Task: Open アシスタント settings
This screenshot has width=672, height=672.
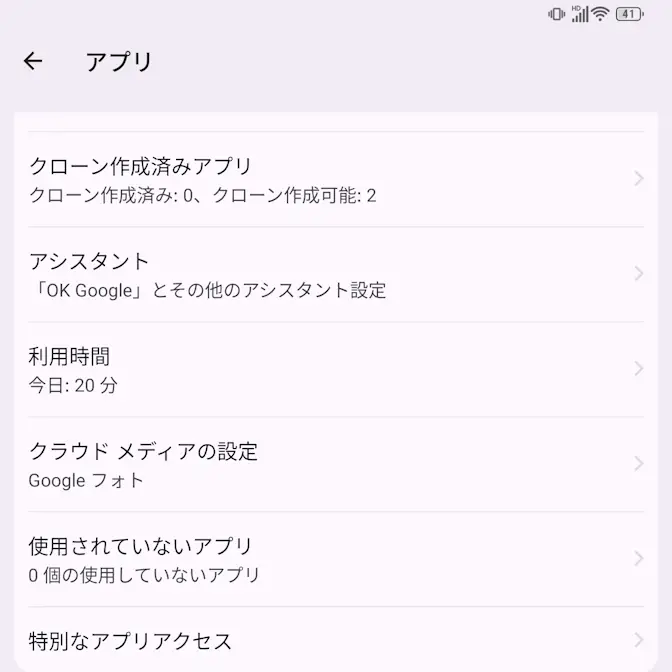Action: coord(336,274)
